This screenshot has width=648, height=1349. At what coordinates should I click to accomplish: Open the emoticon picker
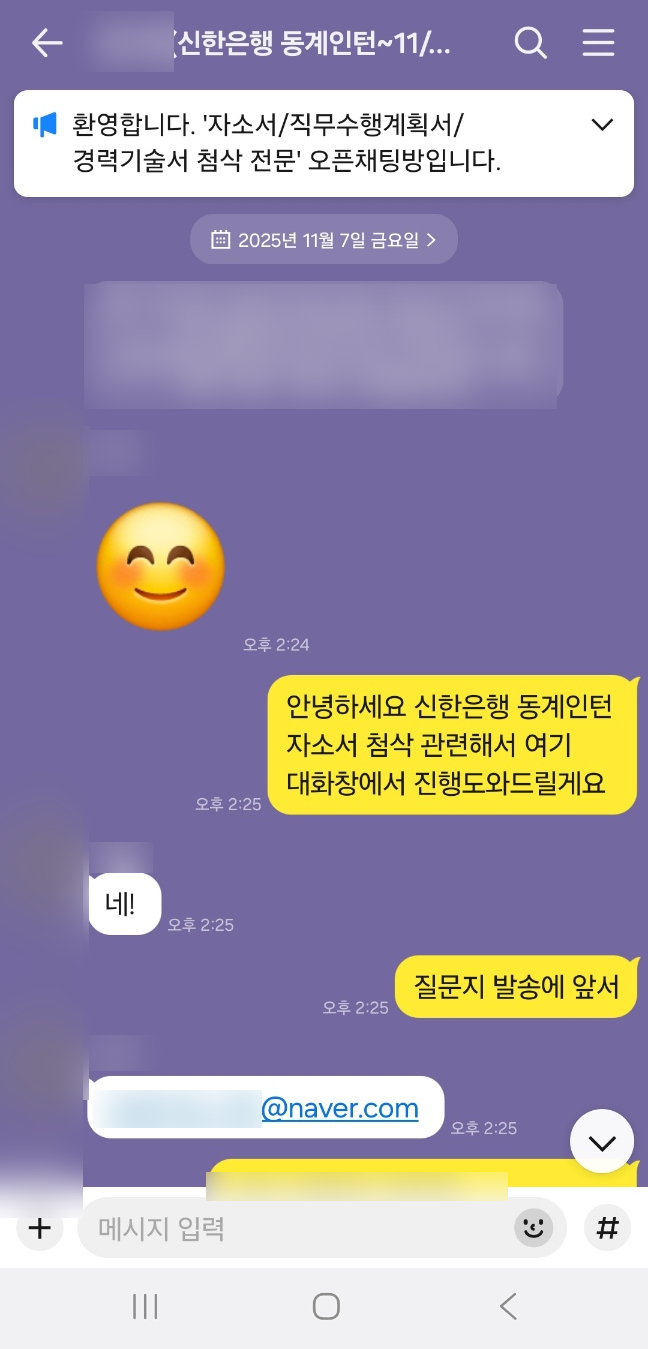pos(534,1228)
